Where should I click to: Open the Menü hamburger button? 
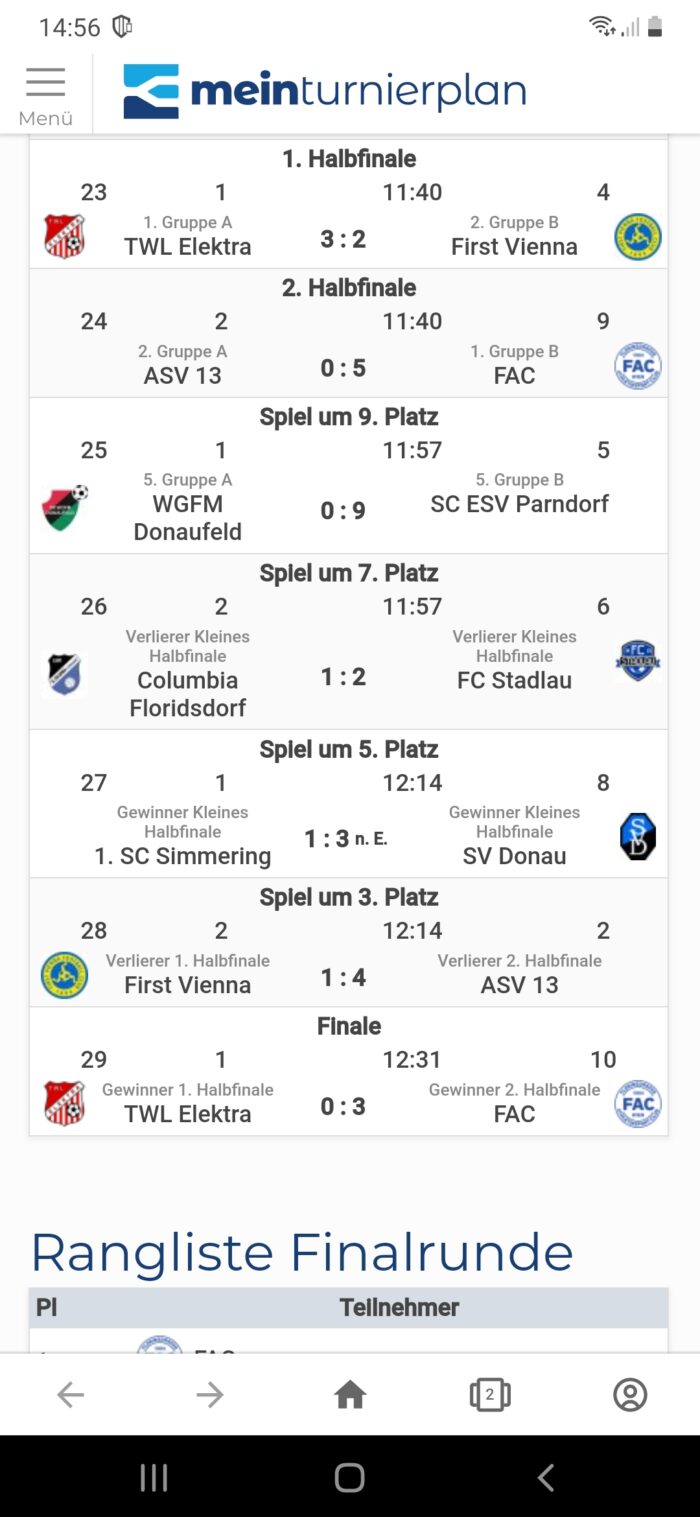click(x=46, y=96)
